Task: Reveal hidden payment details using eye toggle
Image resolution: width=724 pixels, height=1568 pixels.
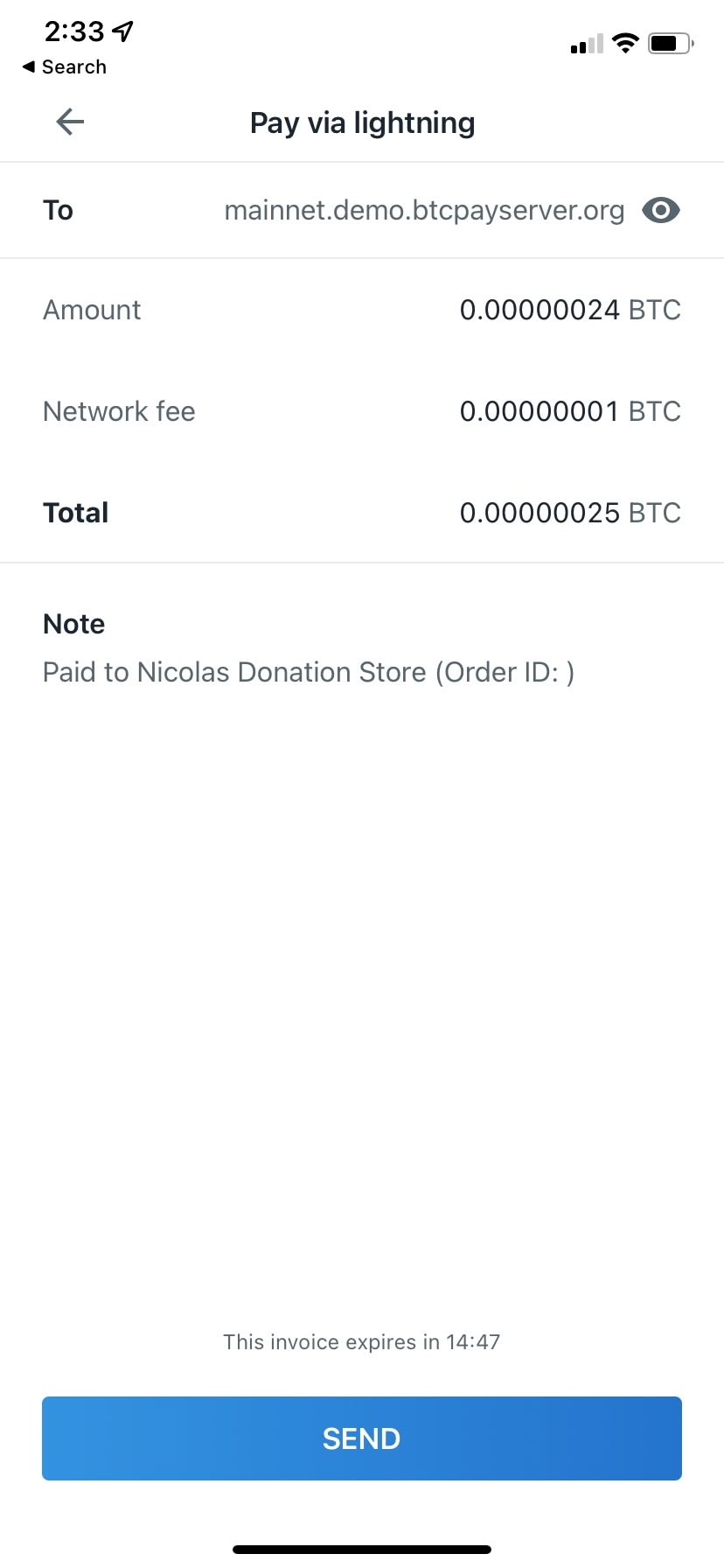Action: click(x=660, y=209)
